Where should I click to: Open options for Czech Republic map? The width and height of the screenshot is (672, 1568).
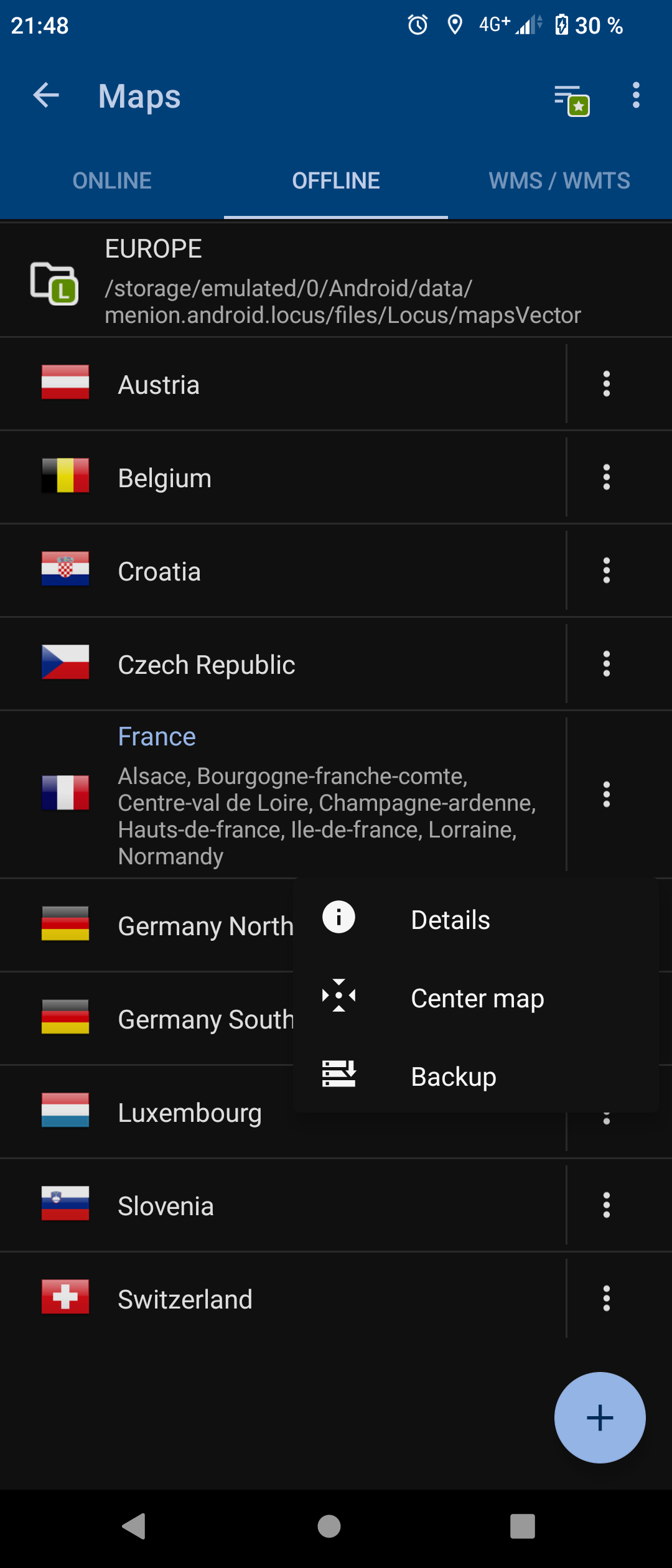[606, 664]
